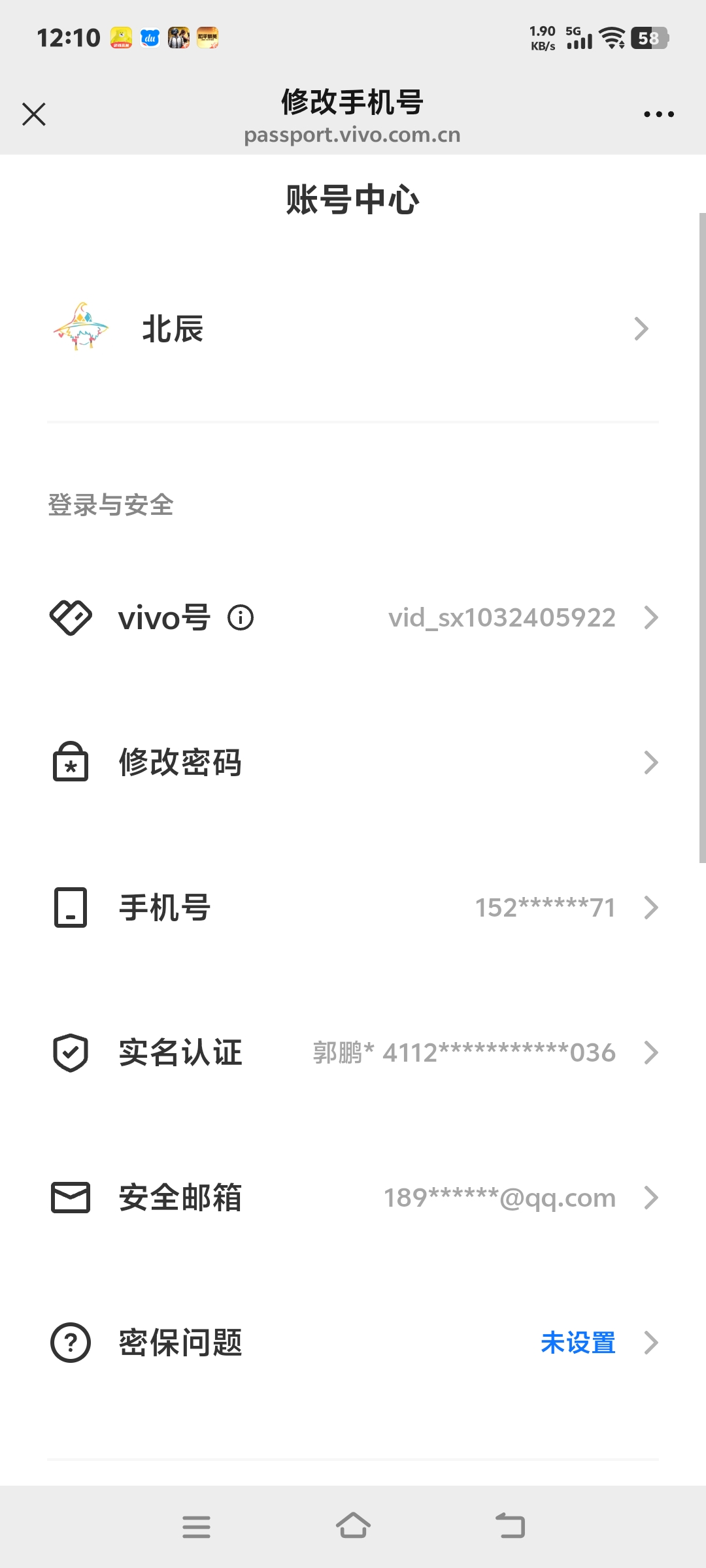Tap the 修改手机号 page title
Screen dimensions: 706x1568
353,101
